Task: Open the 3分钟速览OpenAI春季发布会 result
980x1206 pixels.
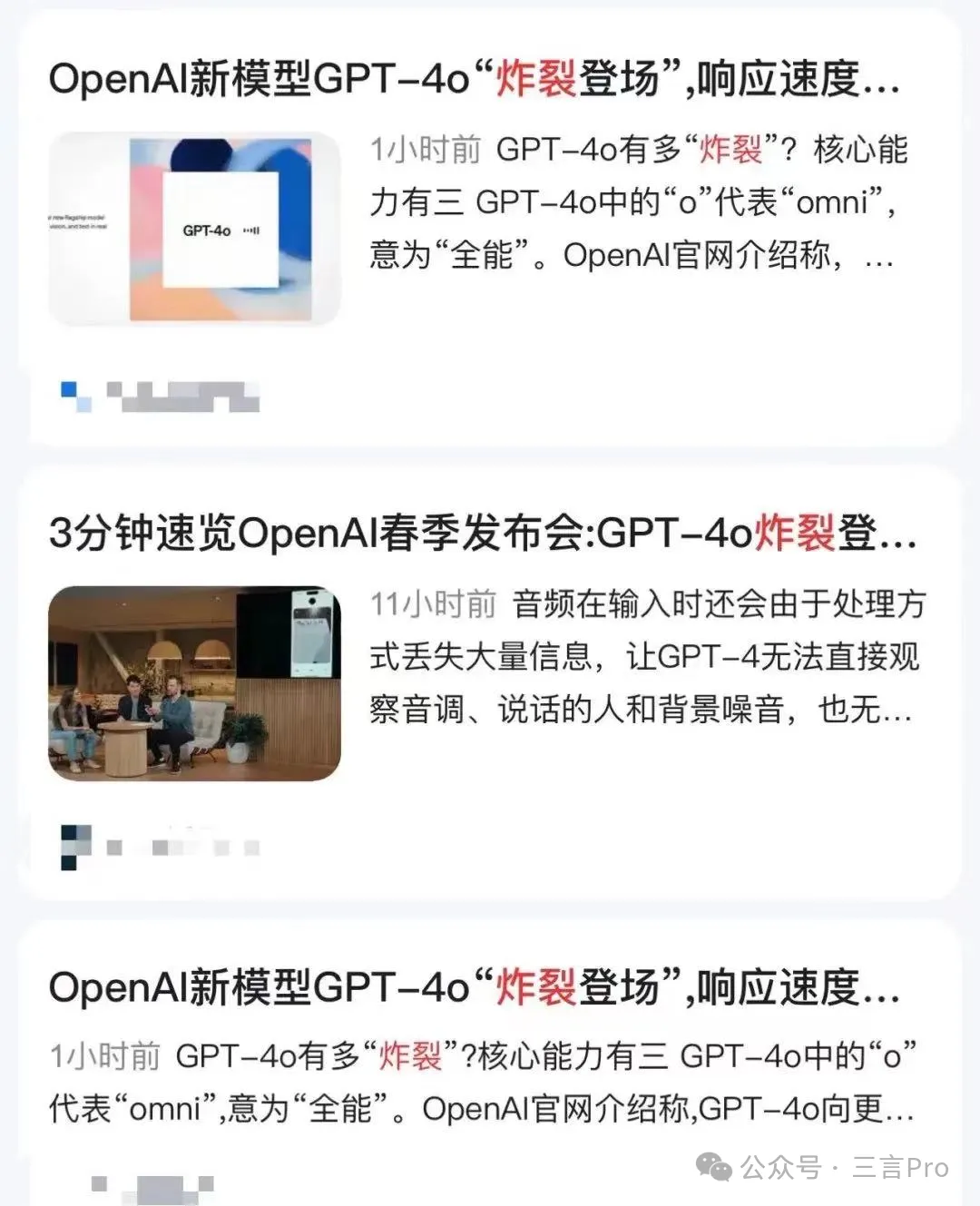Action: pyautogui.click(x=482, y=533)
